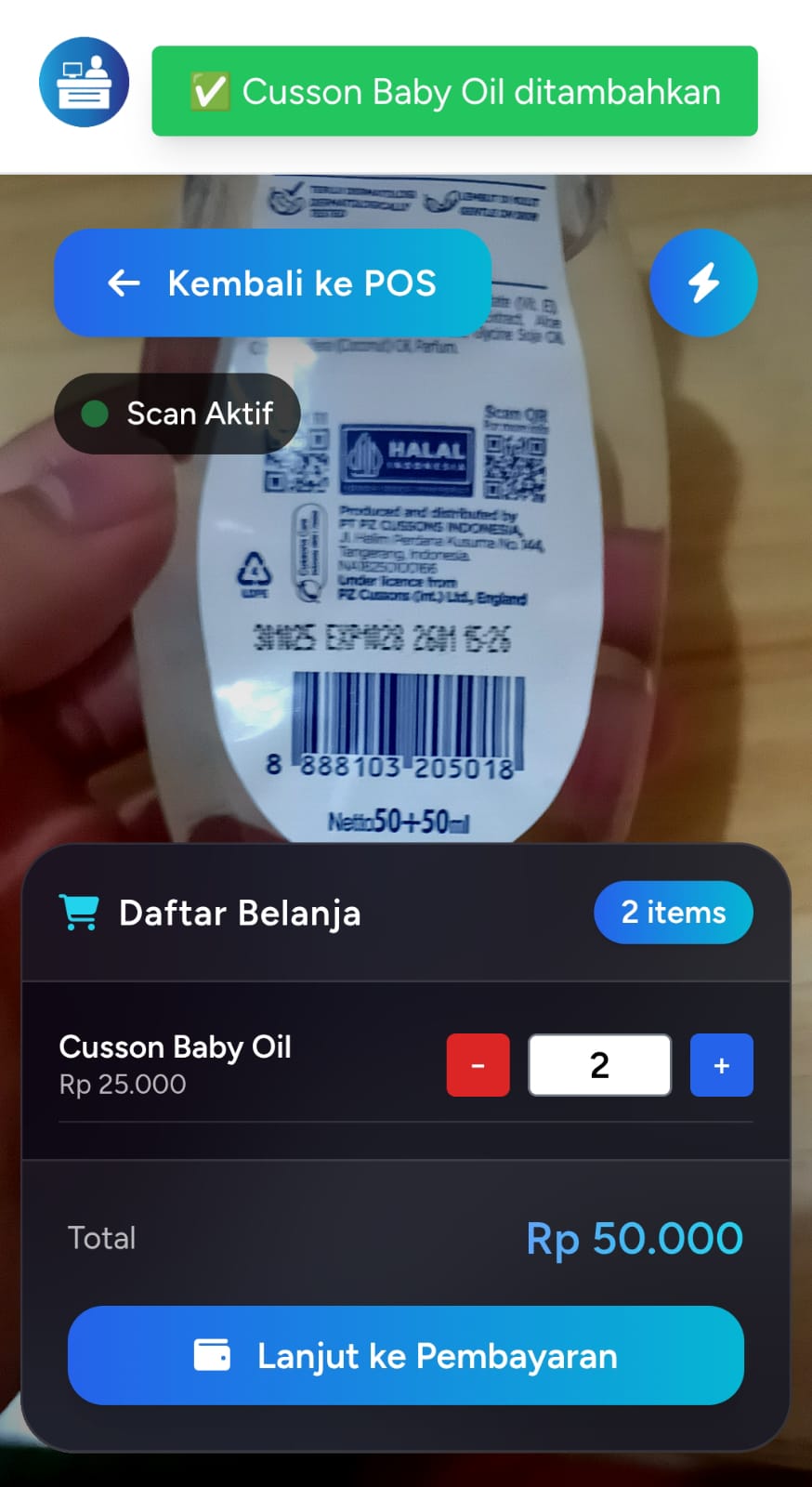Screen dimensions: 812x1487
Task: Decrease Cusson Baby Oil quantity
Action: pyautogui.click(x=478, y=1065)
